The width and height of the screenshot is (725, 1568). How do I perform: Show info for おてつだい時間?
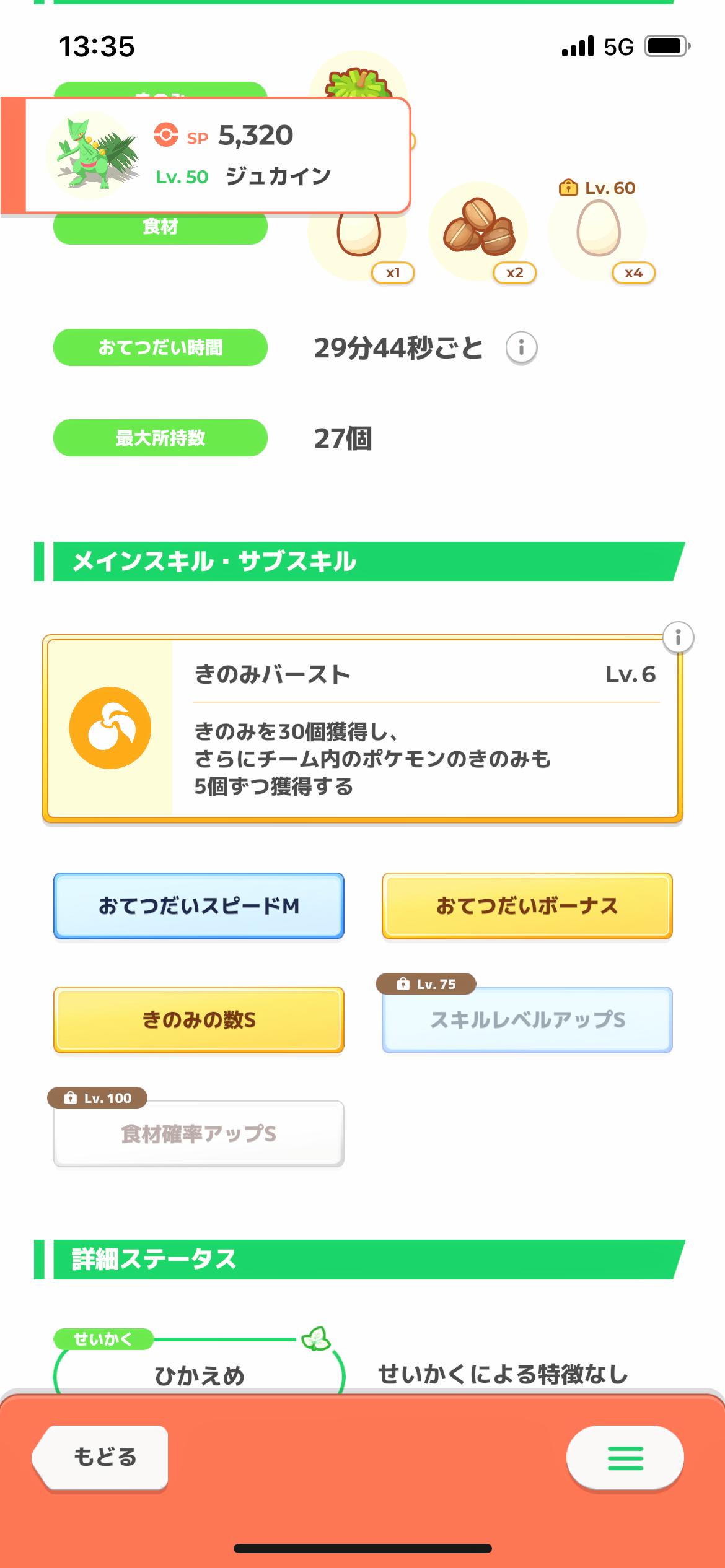coord(521,348)
